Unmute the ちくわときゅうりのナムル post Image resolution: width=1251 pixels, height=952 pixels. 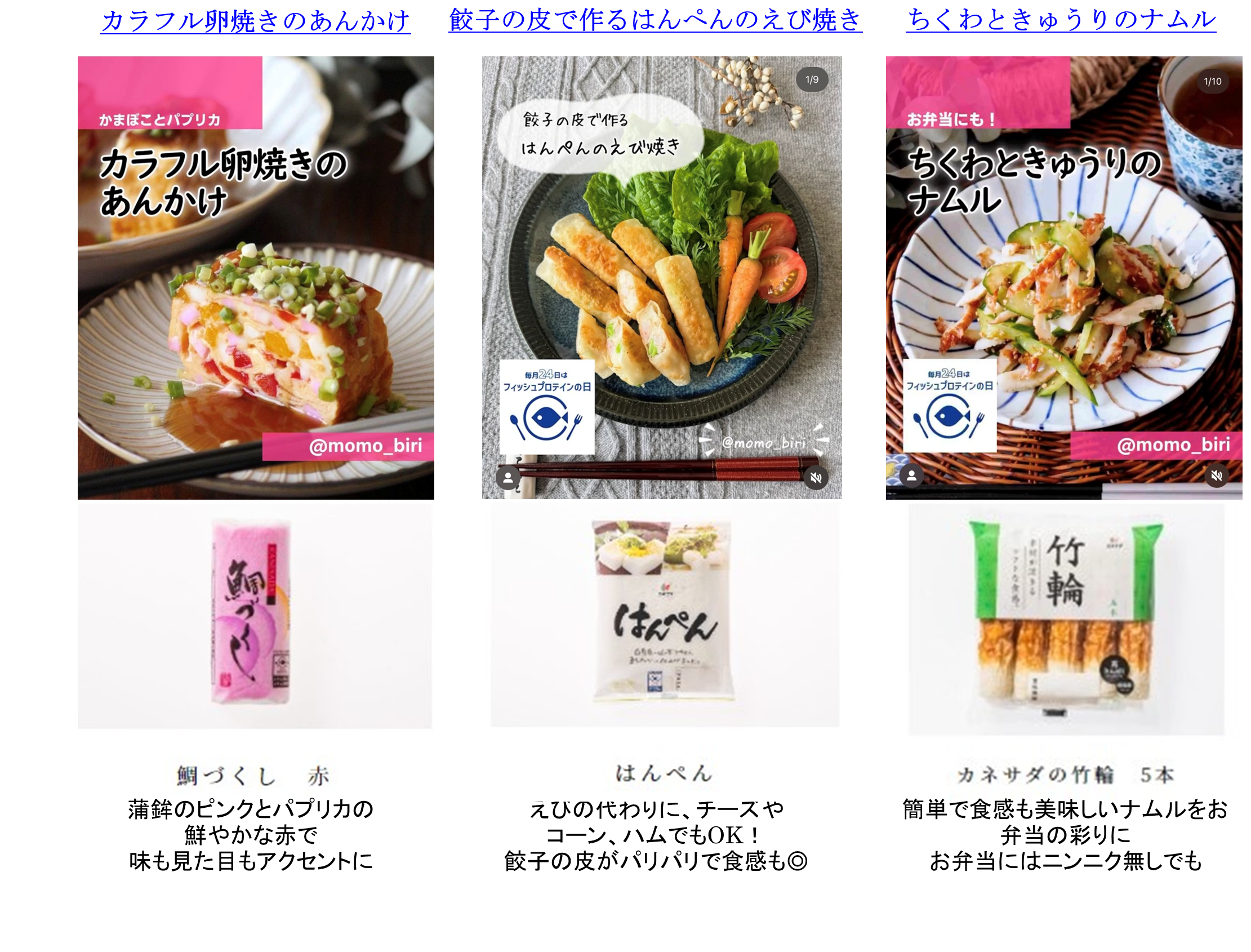[1216, 475]
